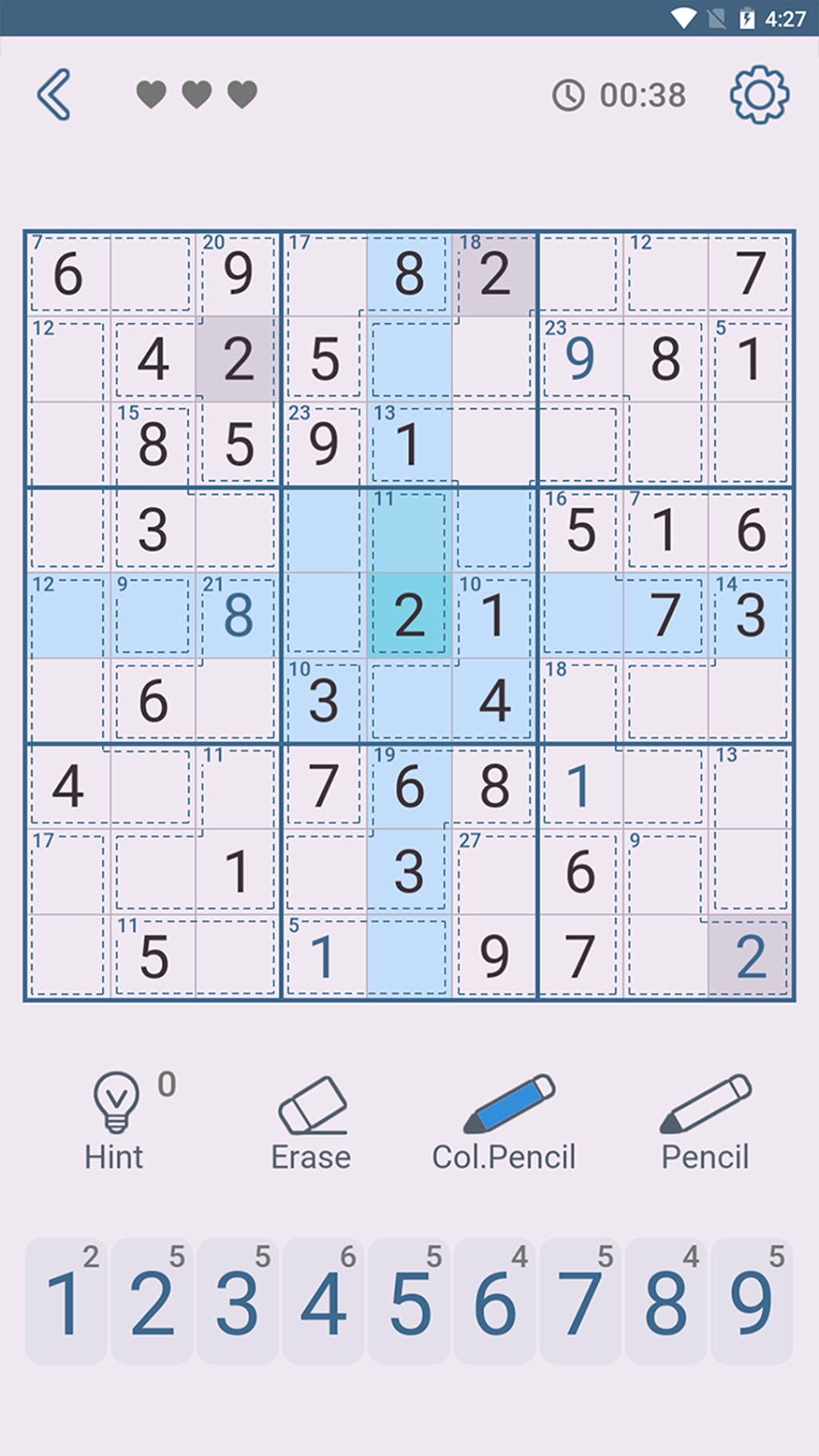Enter number 2 from the number pad
Viewport: 819px width, 1456px height.
pos(152,1301)
